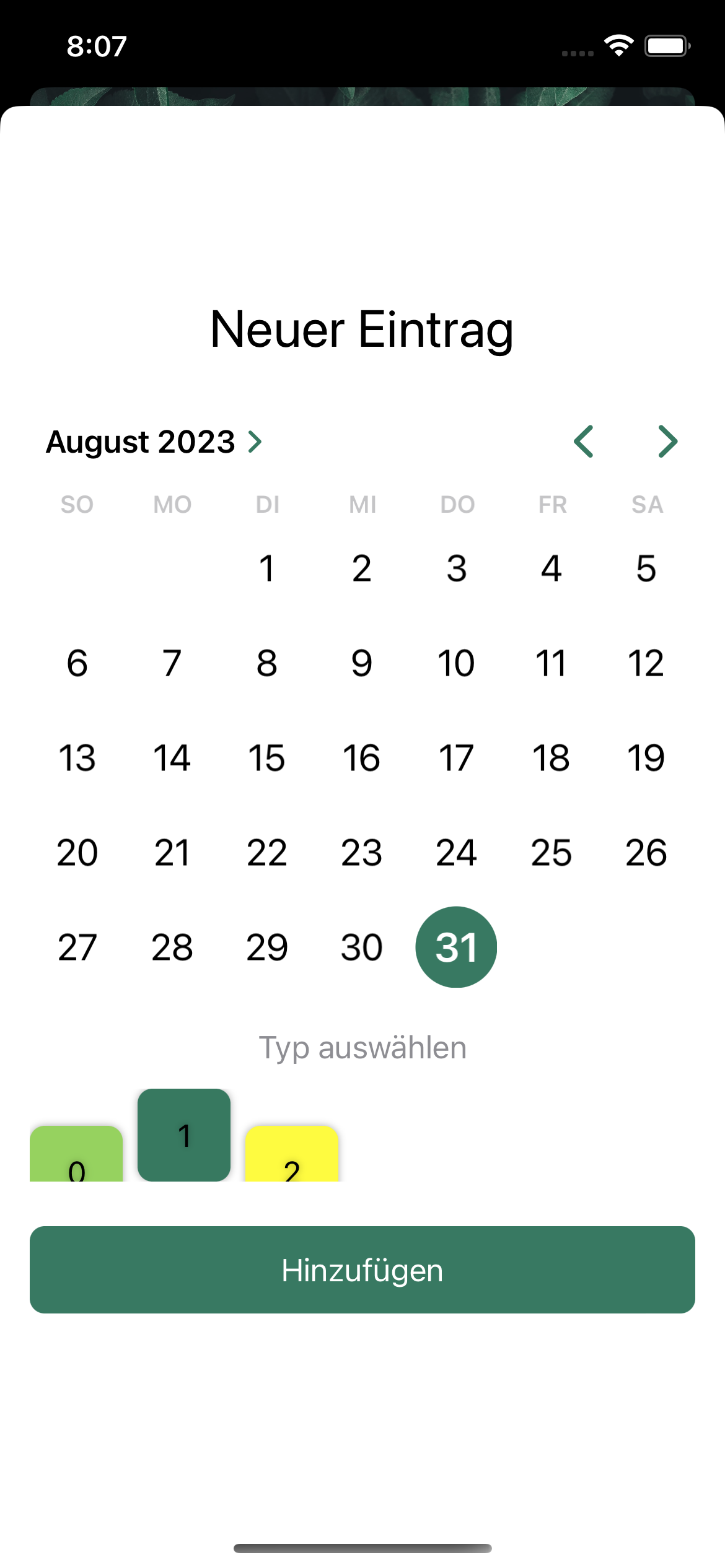Tap the highlighted day 31

457,947
